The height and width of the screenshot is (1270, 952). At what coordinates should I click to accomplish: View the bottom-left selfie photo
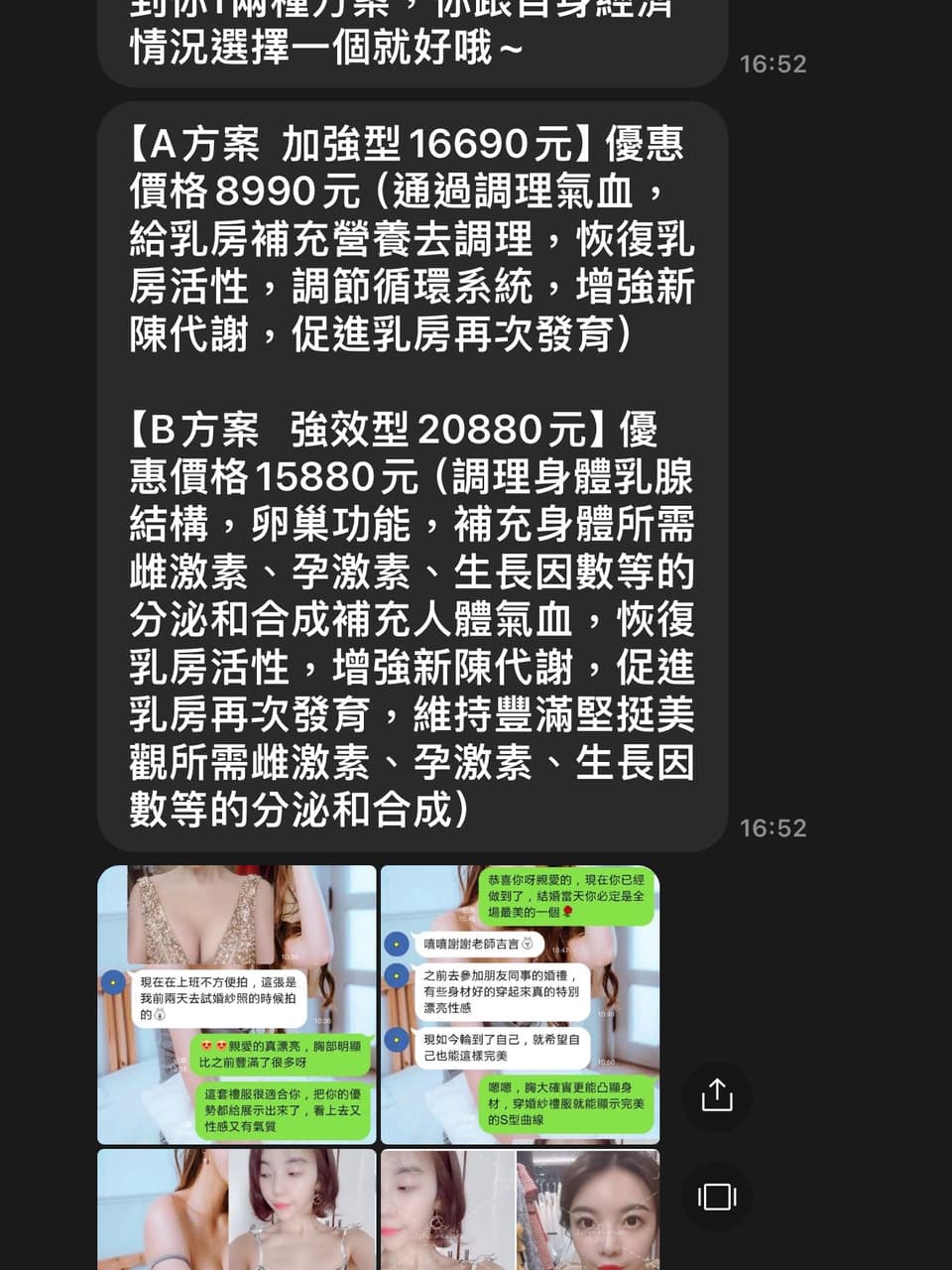236,1210
